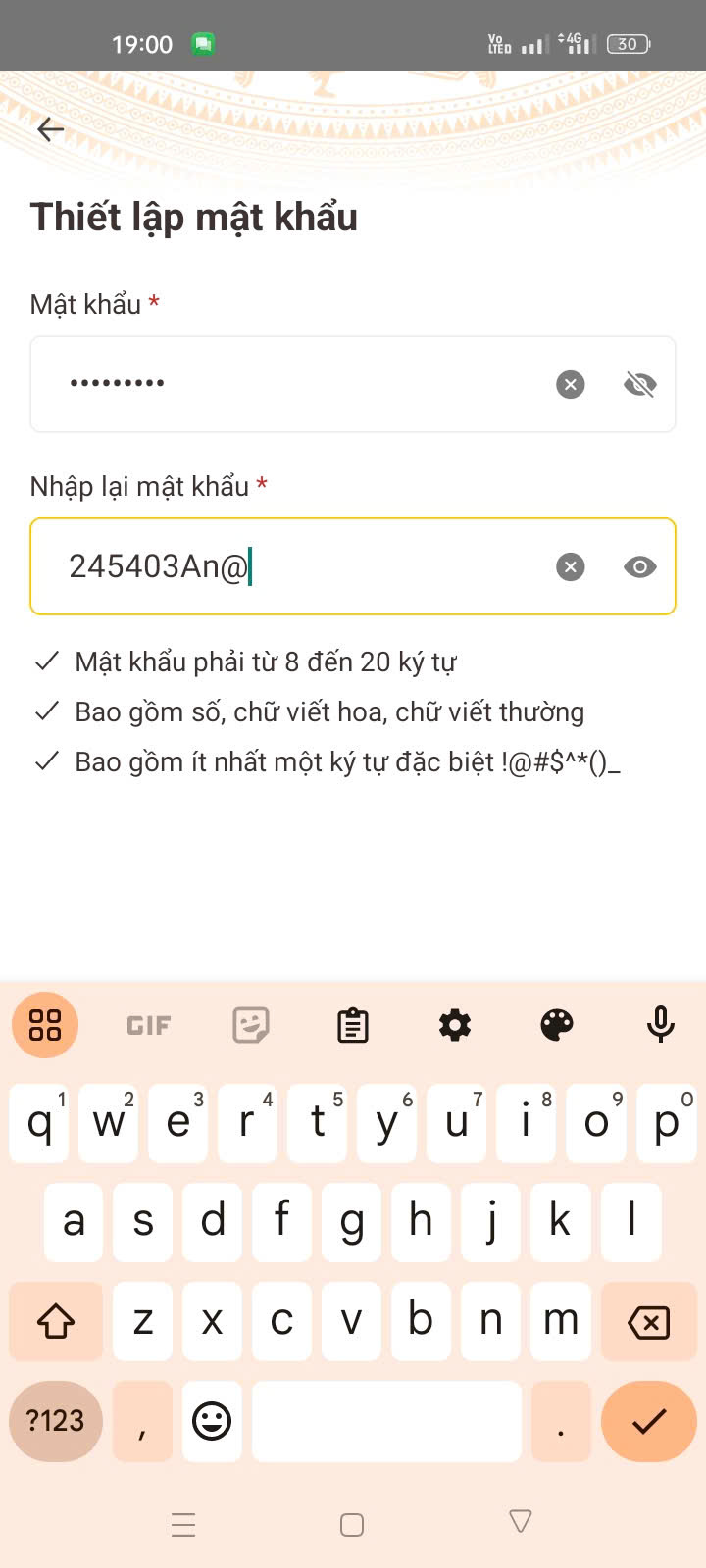Tap the shift key
The height and width of the screenshot is (1568, 706).
click(x=56, y=1321)
